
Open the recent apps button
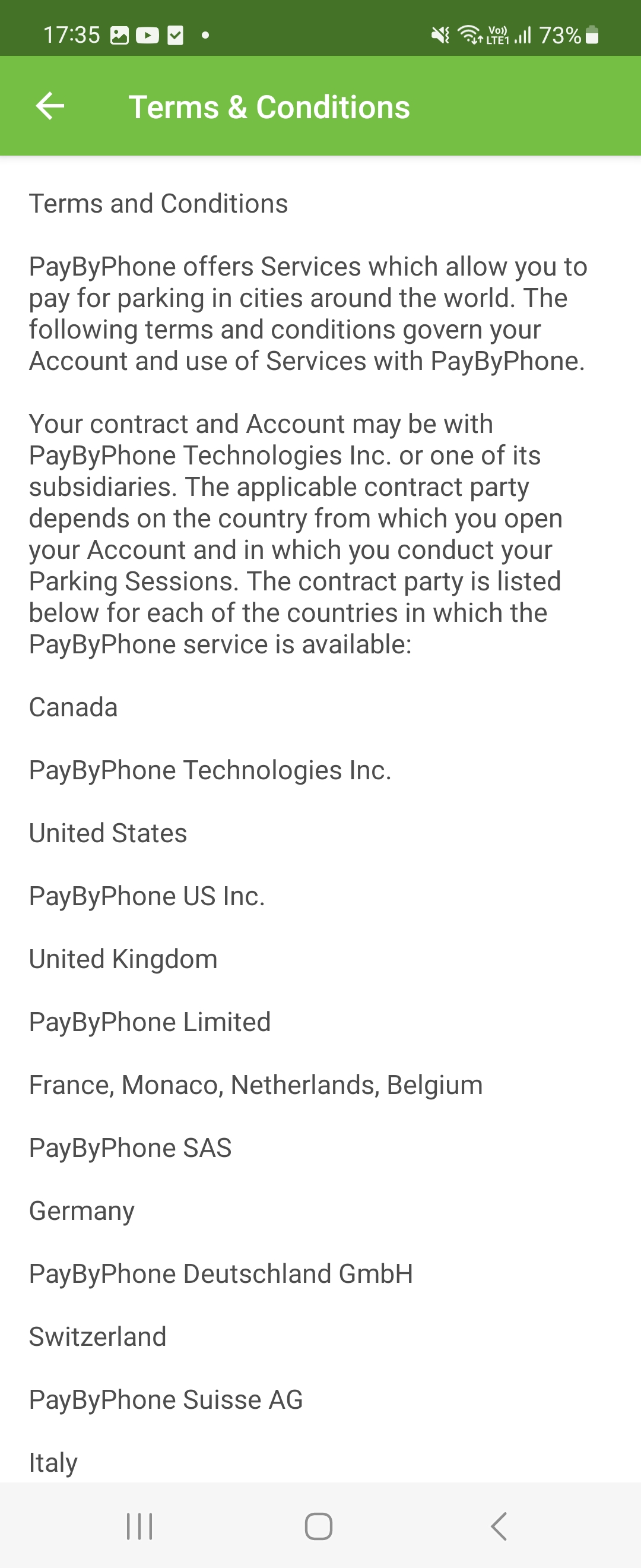tap(139, 1525)
